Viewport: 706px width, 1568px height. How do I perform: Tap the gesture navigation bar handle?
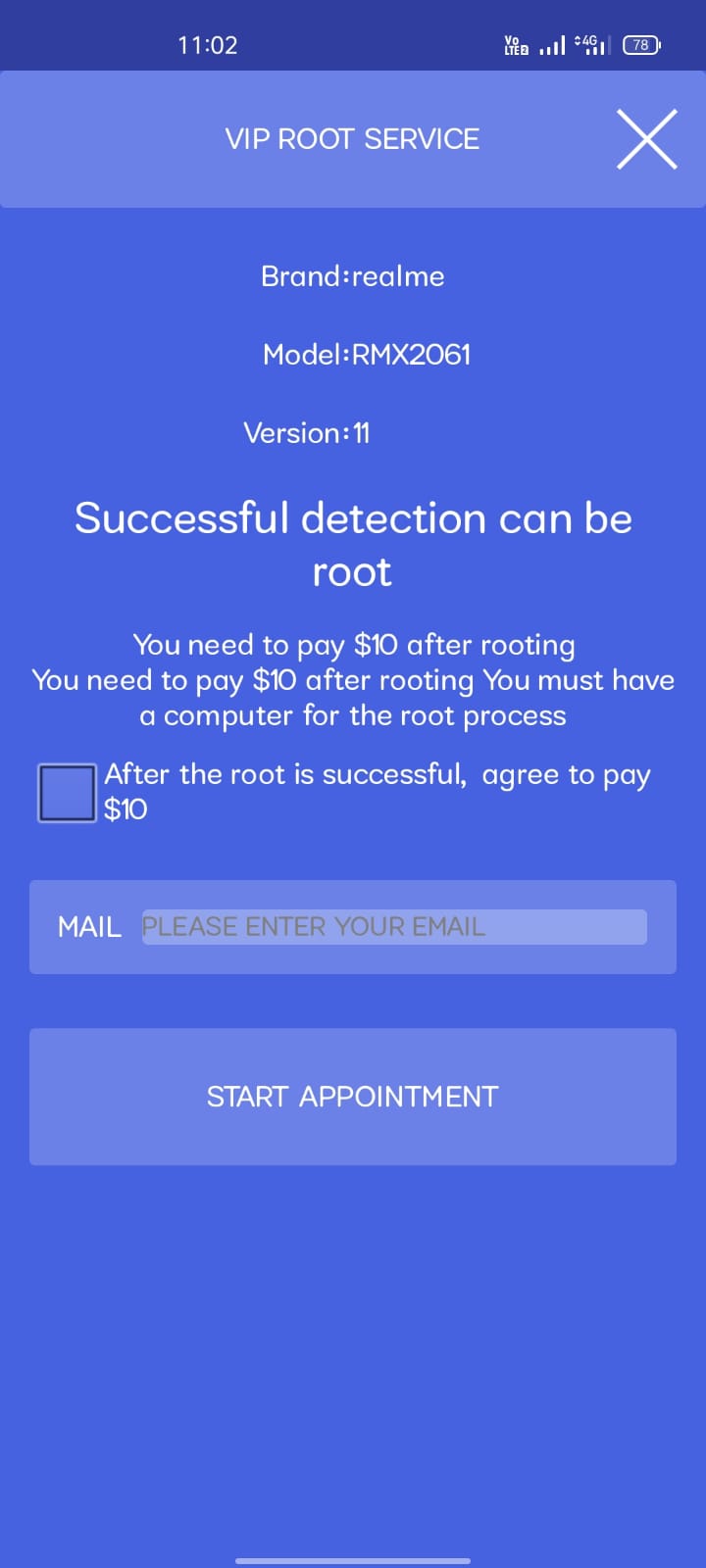click(x=352, y=1555)
